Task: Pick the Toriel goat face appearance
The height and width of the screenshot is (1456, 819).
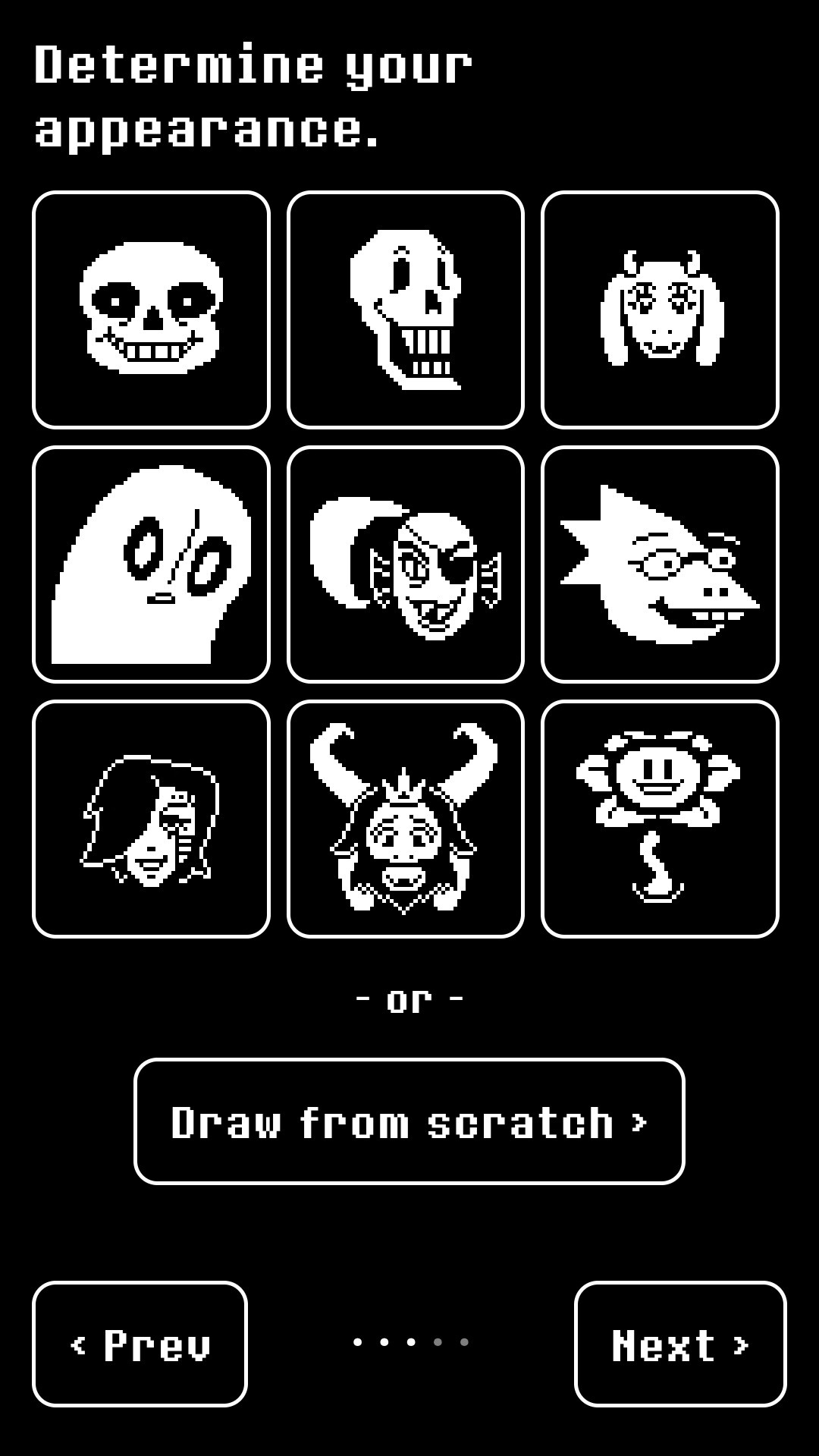Action: click(x=660, y=310)
